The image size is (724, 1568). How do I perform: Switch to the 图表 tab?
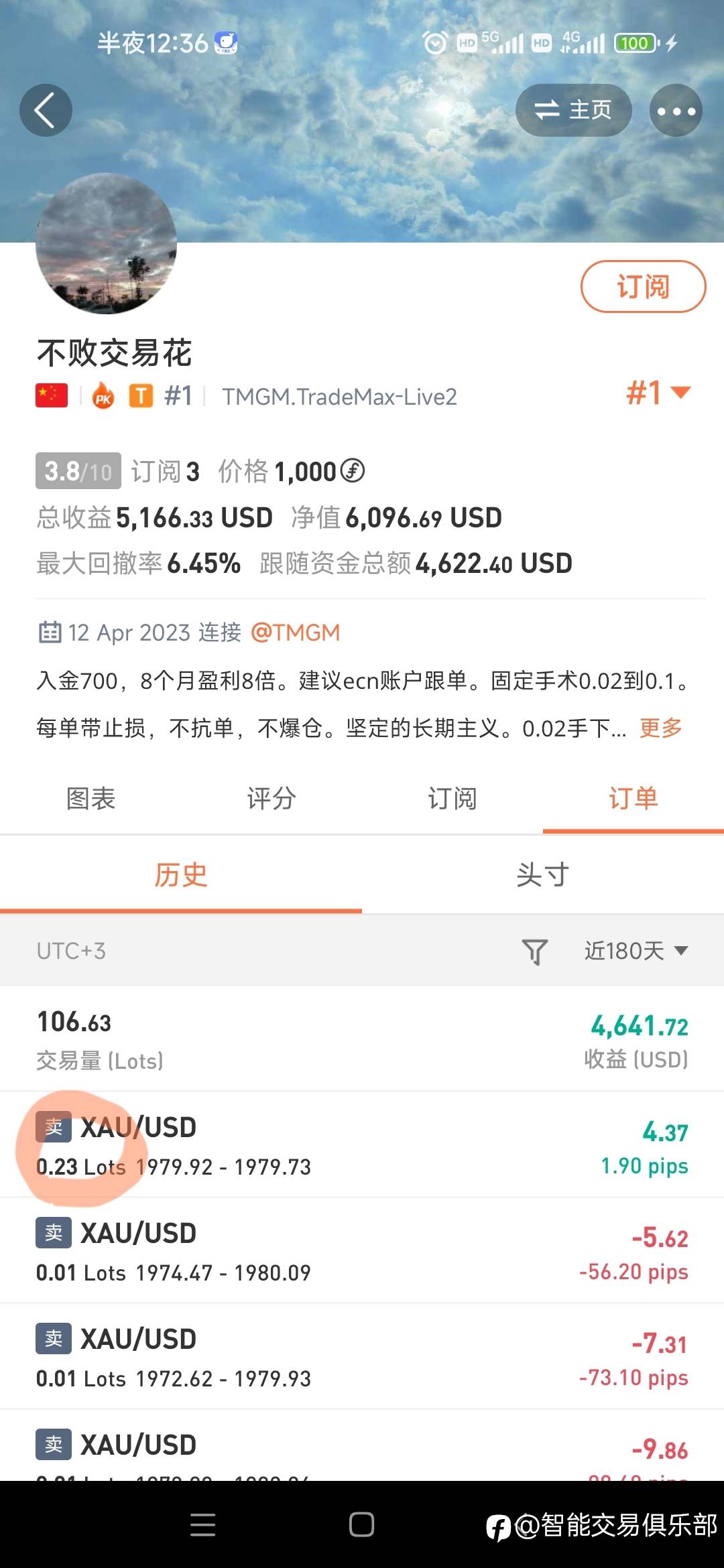(90, 799)
